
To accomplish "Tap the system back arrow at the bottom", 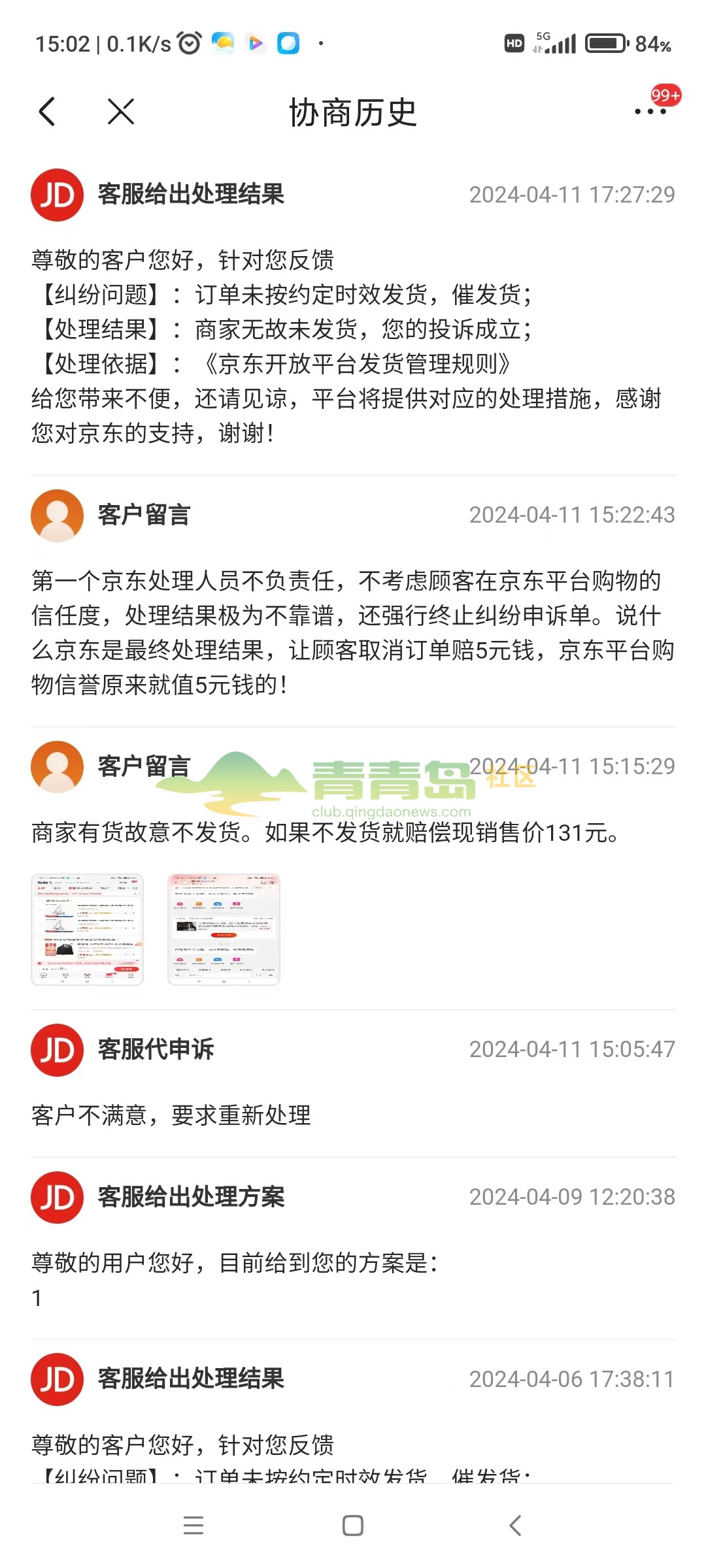I will coord(515,1526).
